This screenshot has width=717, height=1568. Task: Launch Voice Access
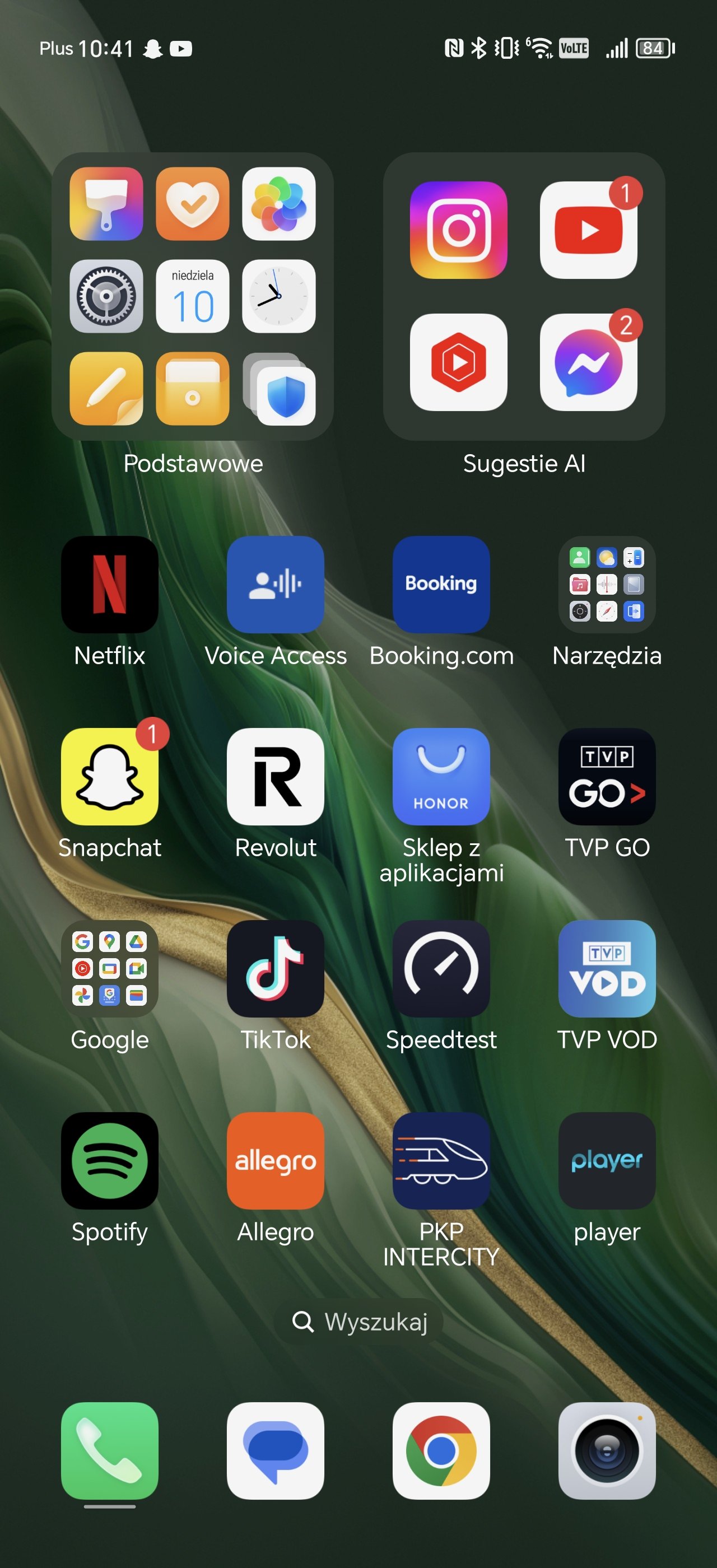pos(276,584)
